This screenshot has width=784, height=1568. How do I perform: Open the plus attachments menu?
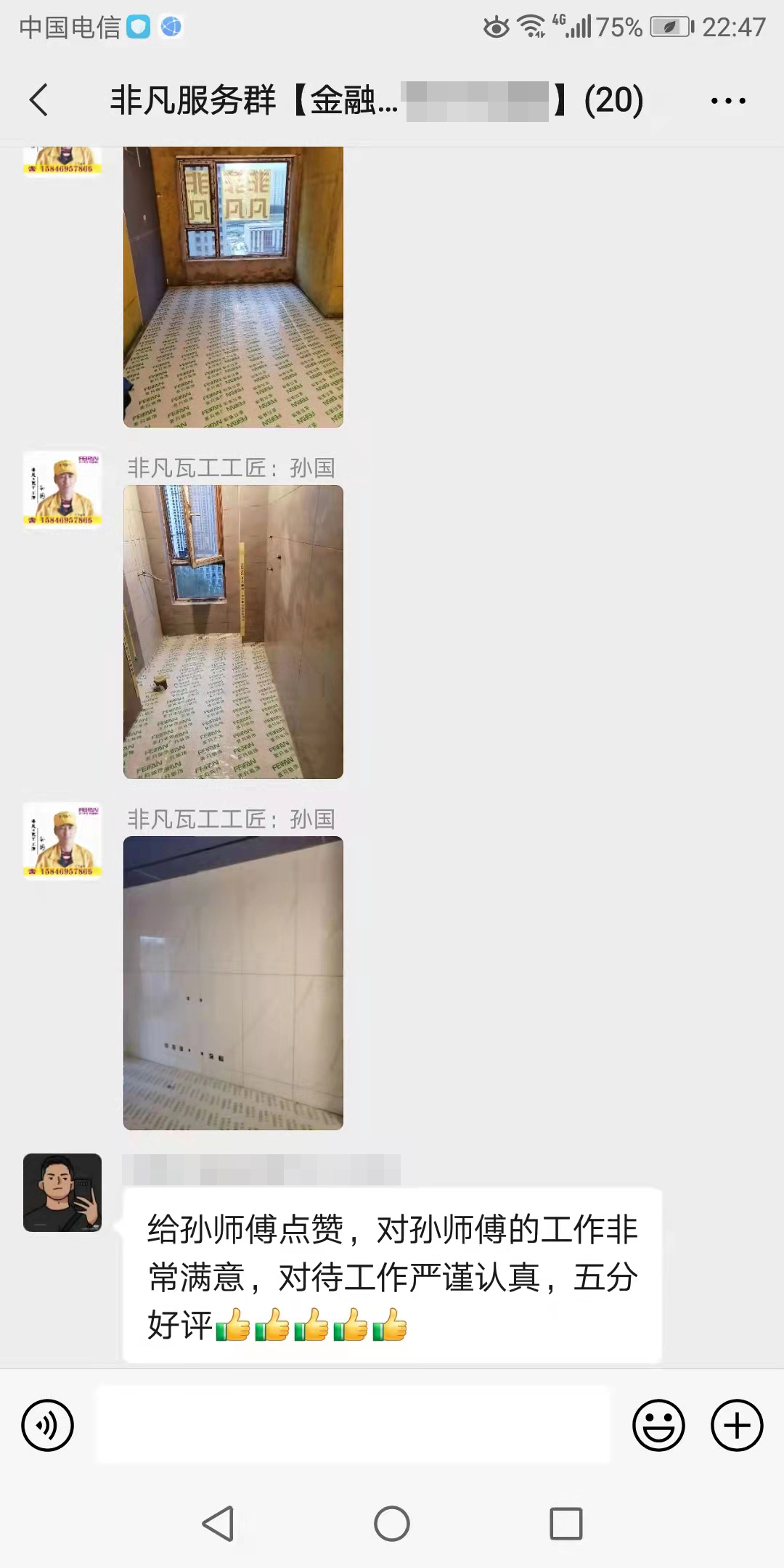pos(736,1425)
